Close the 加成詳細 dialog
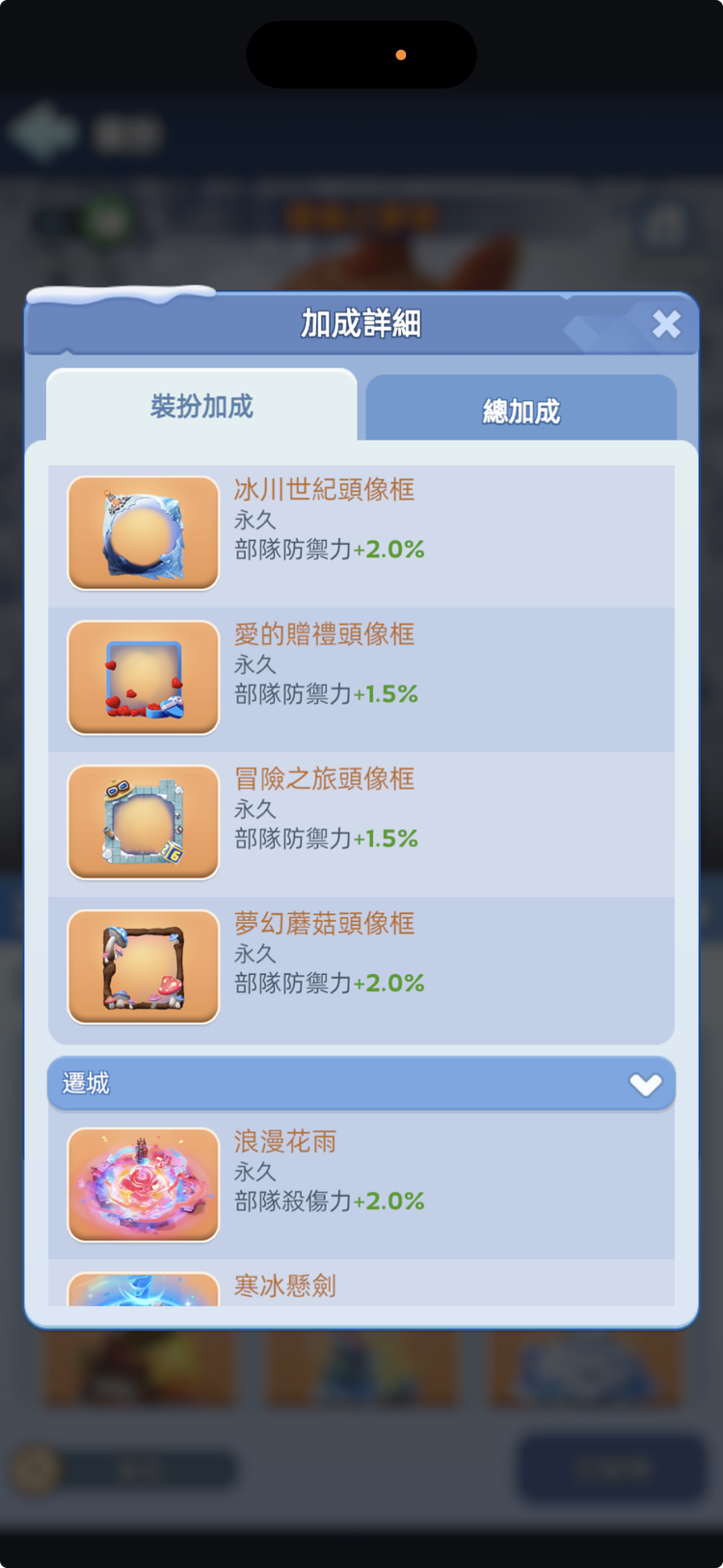This screenshot has height=1568, width=723. 666,324
